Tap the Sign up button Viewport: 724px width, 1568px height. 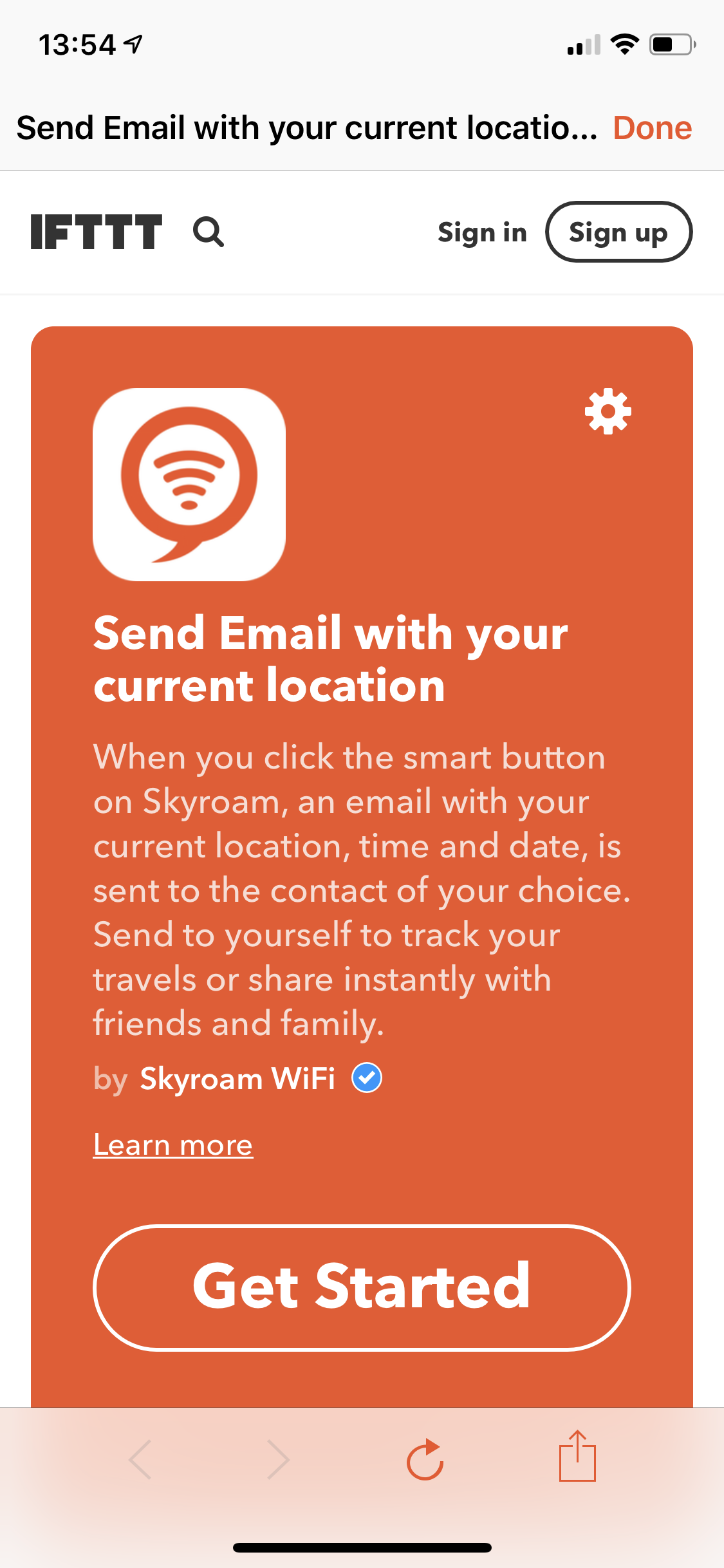[x=618, y=232]
